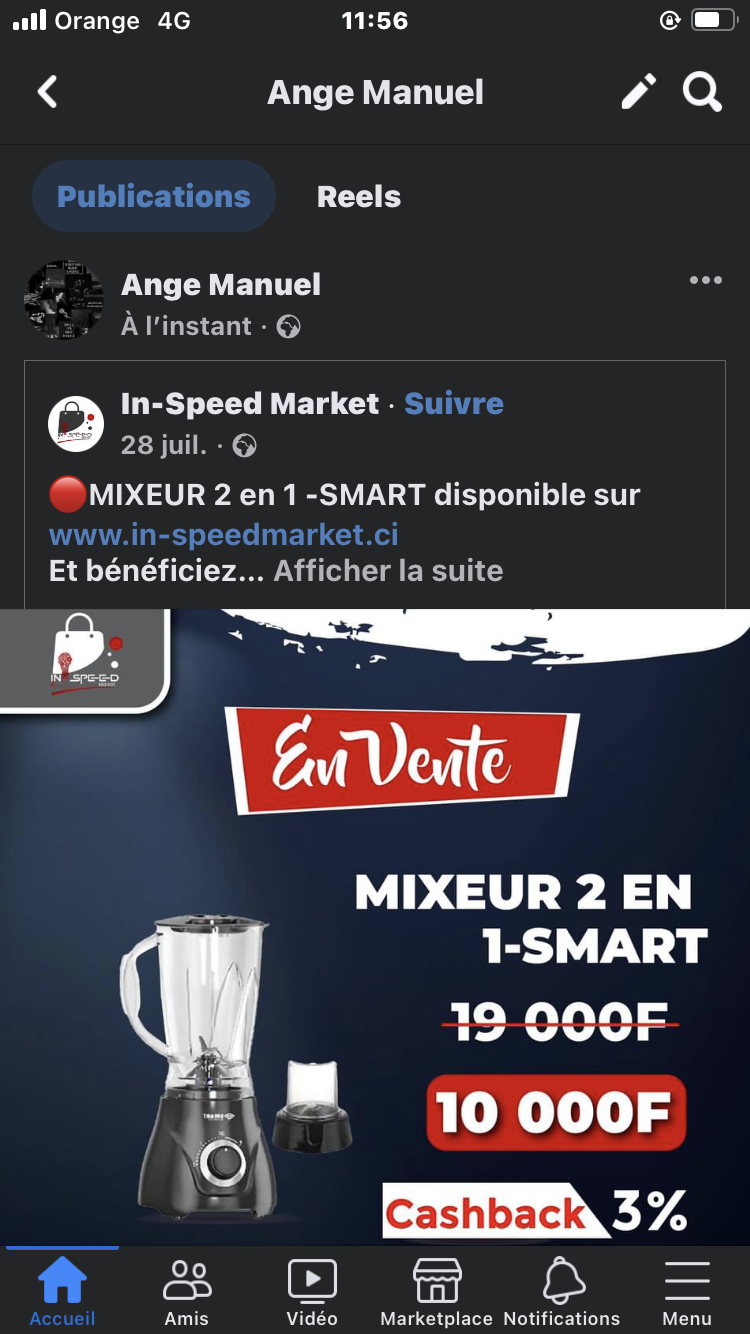Follow In-Speed Market via Suivre

click(x=454, y=404)
